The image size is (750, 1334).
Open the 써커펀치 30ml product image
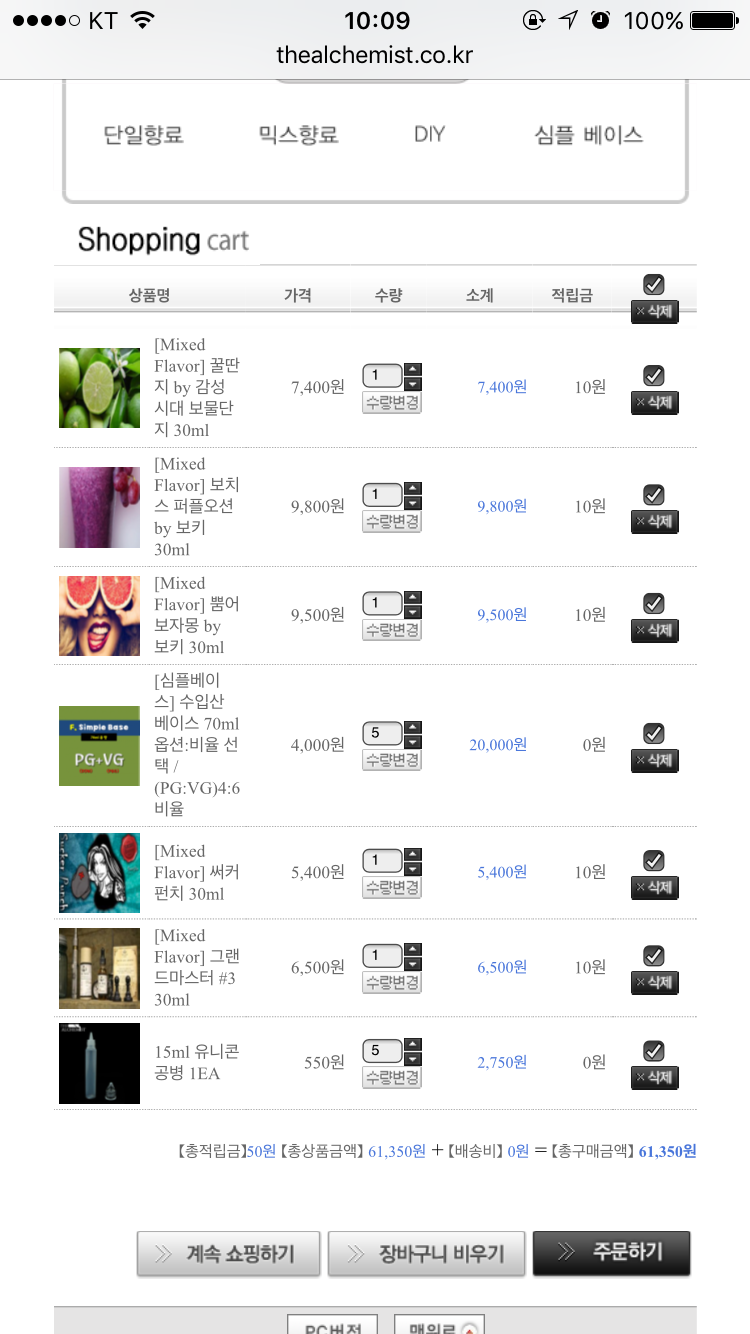99,872
